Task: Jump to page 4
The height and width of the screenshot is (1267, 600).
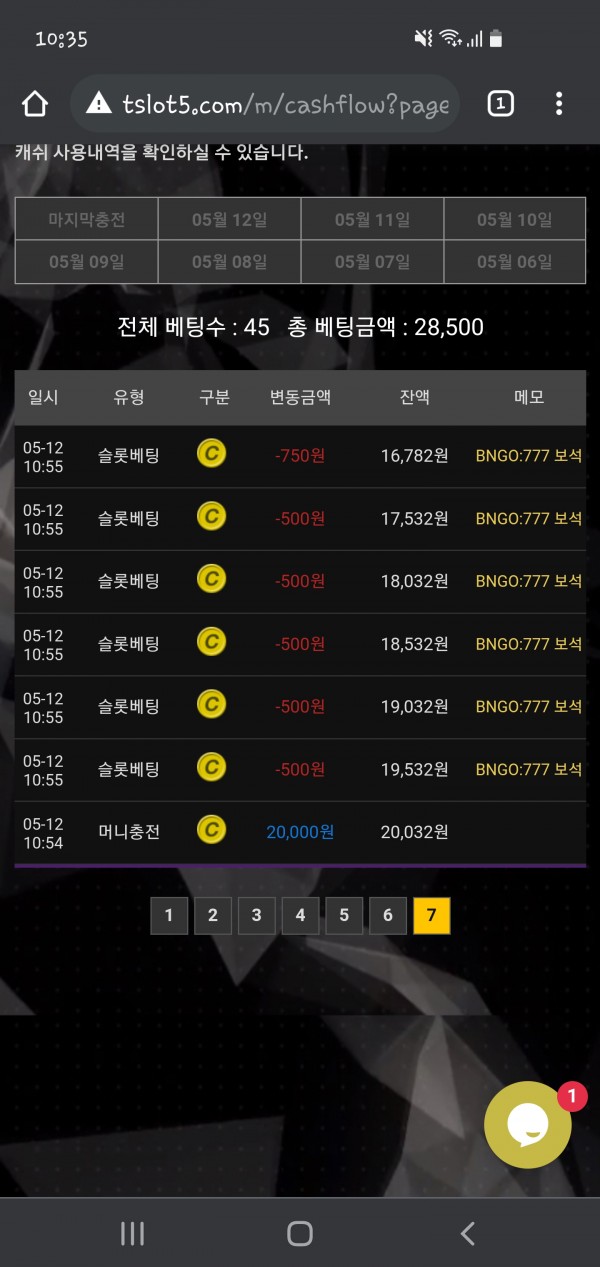Action: 300,915
